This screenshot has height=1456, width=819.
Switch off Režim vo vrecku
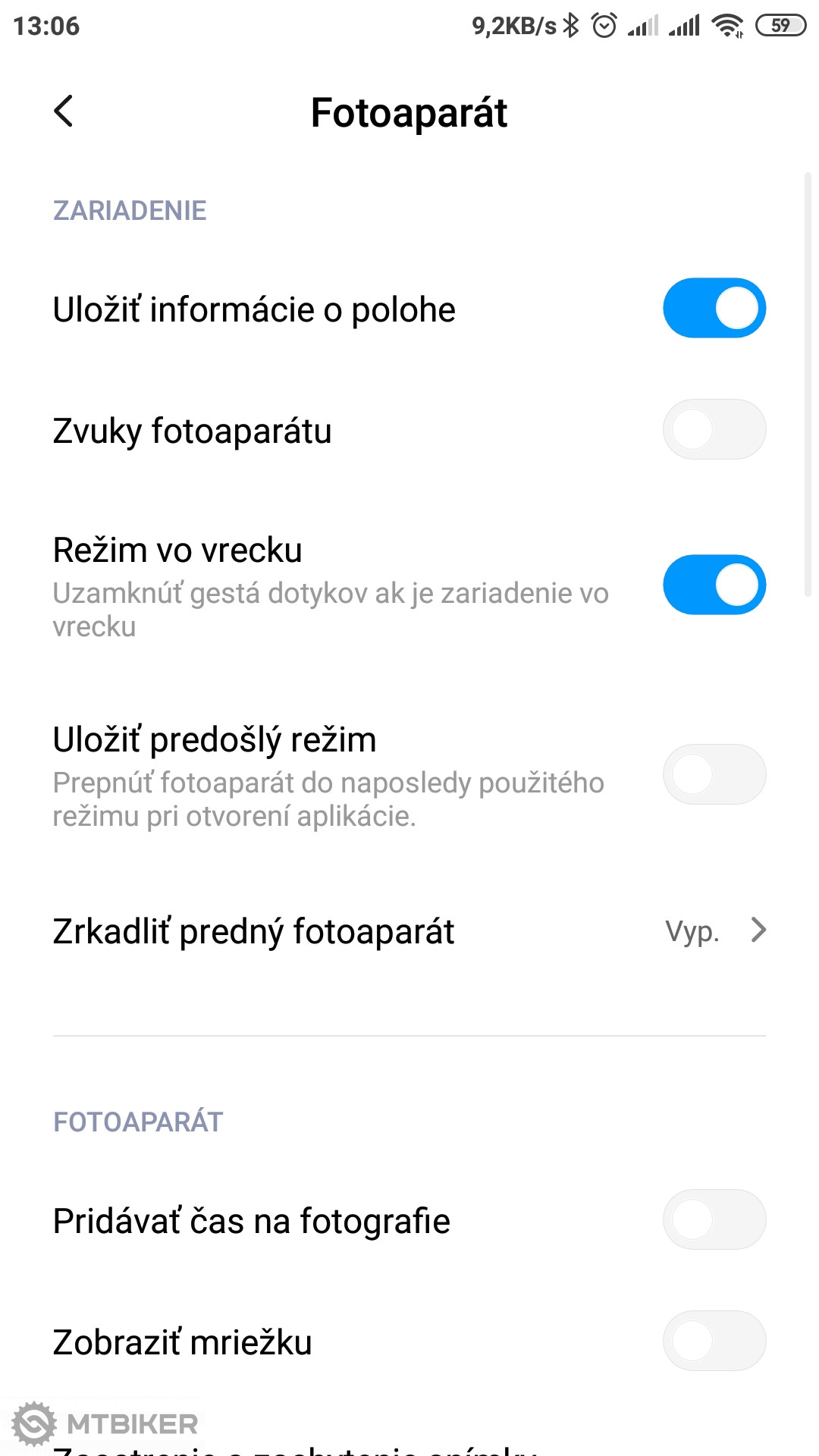714,585
